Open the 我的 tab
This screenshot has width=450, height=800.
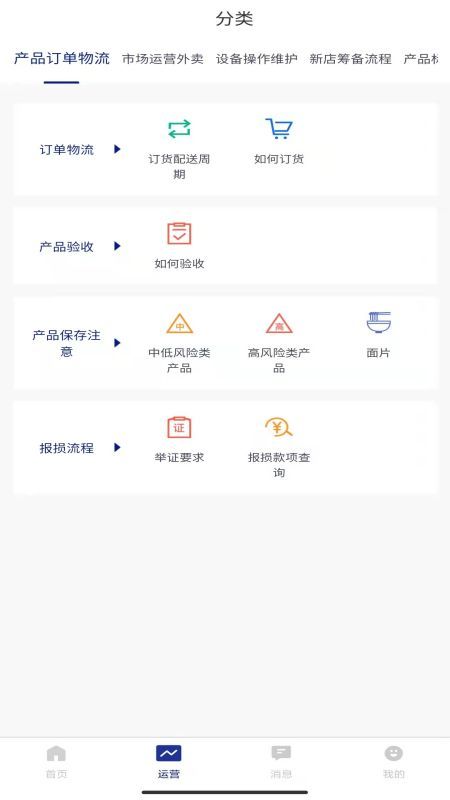[x=393, y=762]
